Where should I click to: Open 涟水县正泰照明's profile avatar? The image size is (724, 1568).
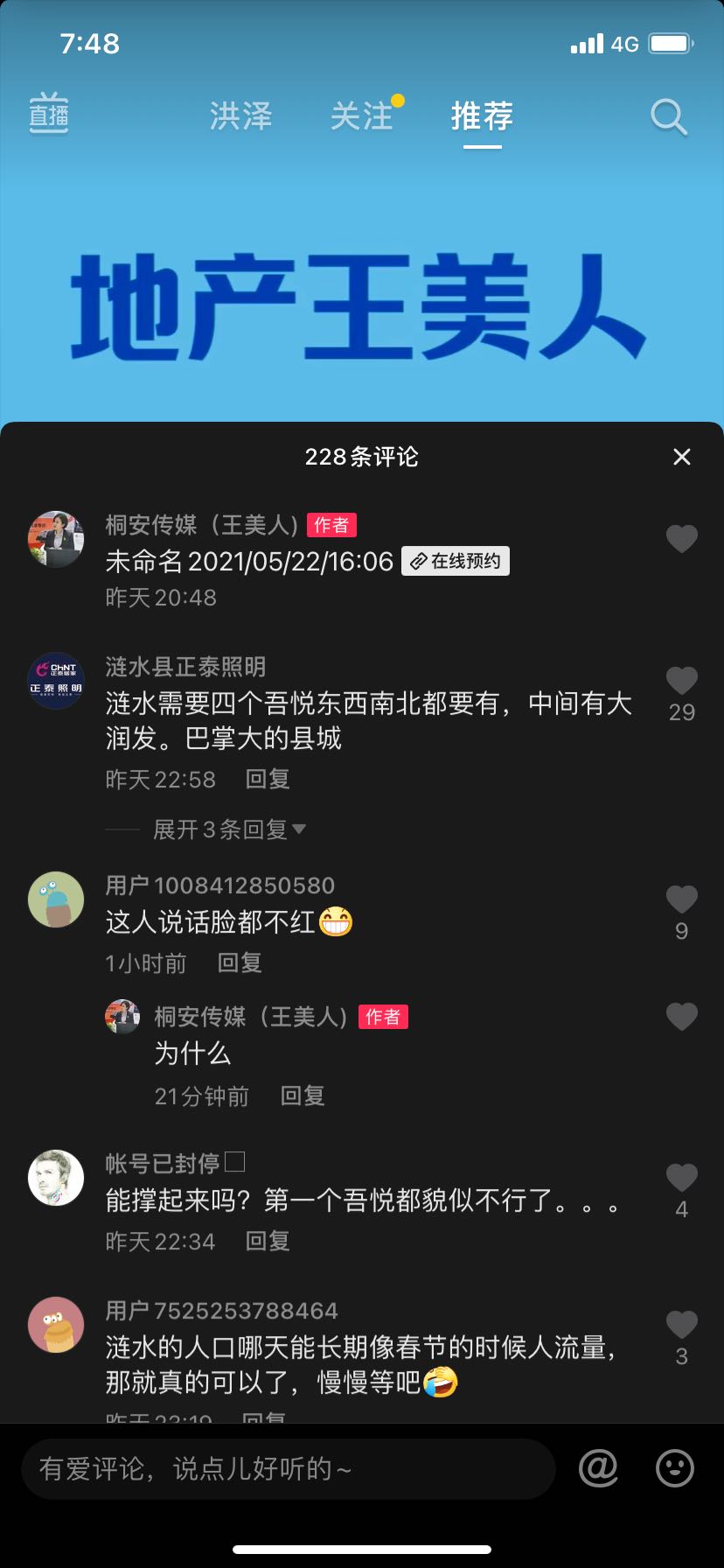(56, 681)
